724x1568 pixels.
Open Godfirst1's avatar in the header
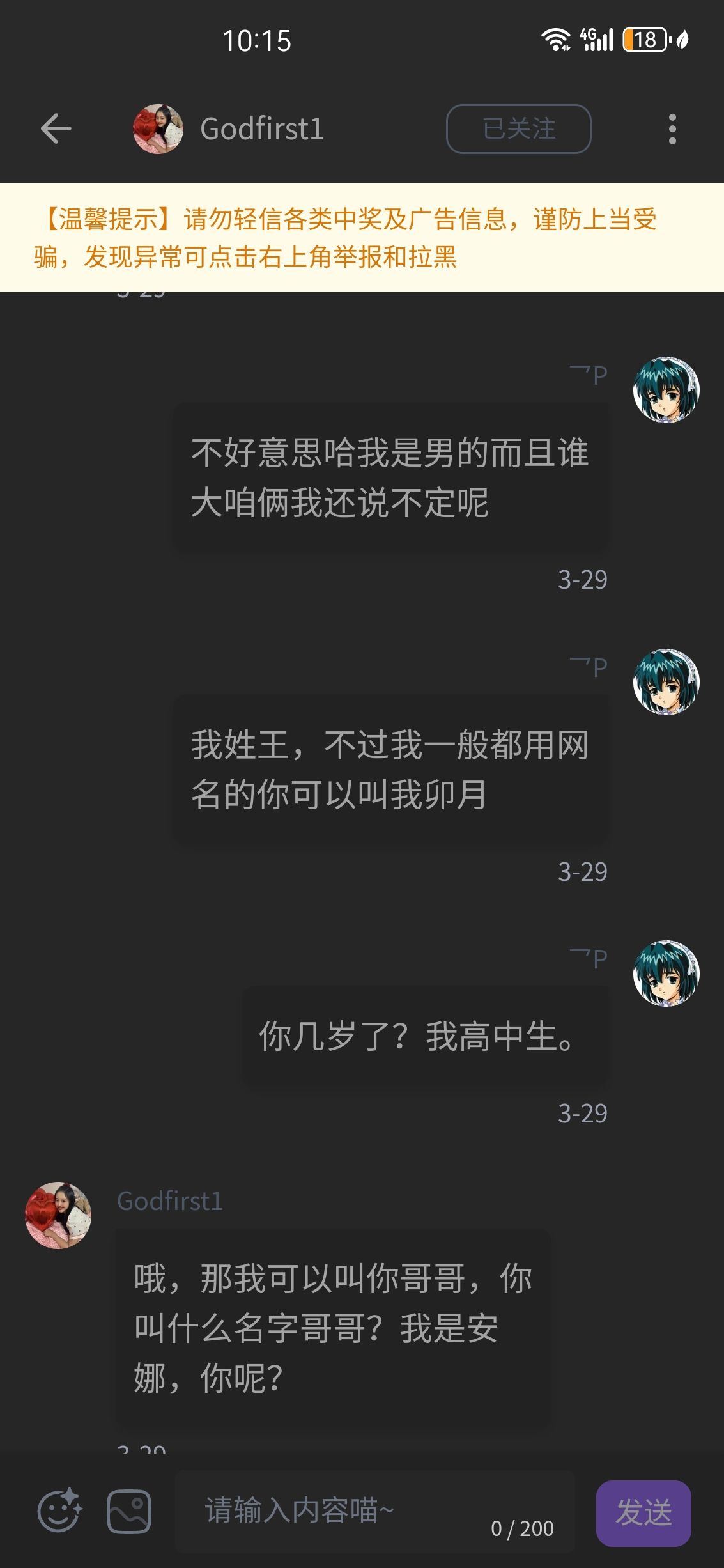[158, 129]
